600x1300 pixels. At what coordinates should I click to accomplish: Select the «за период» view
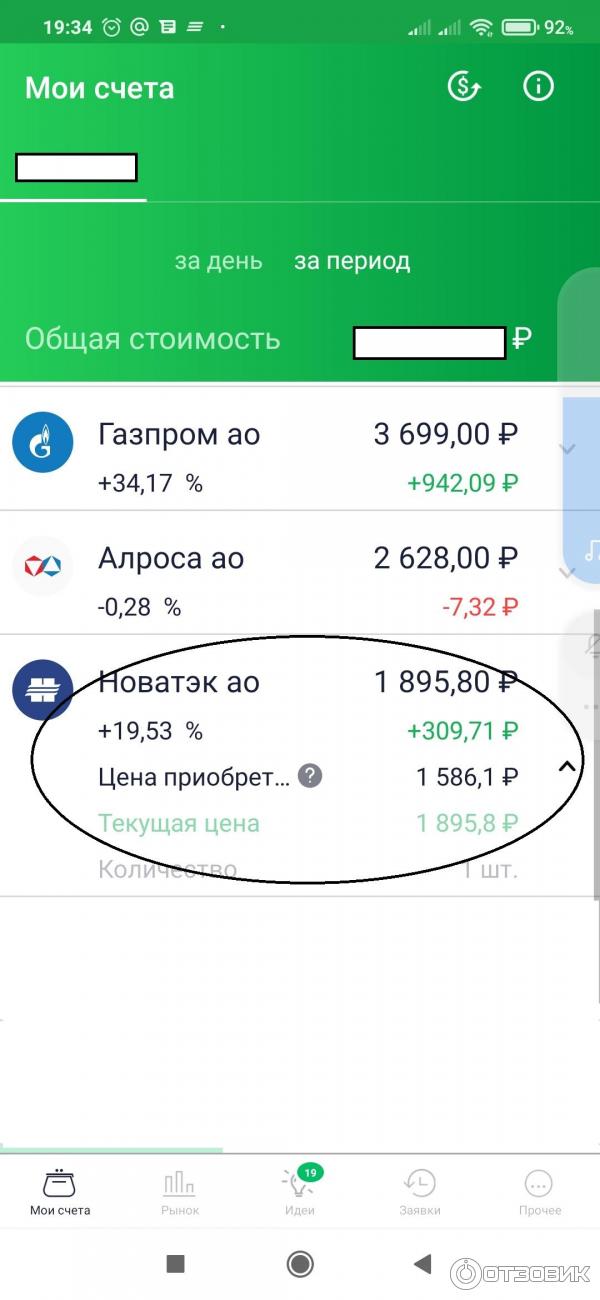click(x=352, y=261)
